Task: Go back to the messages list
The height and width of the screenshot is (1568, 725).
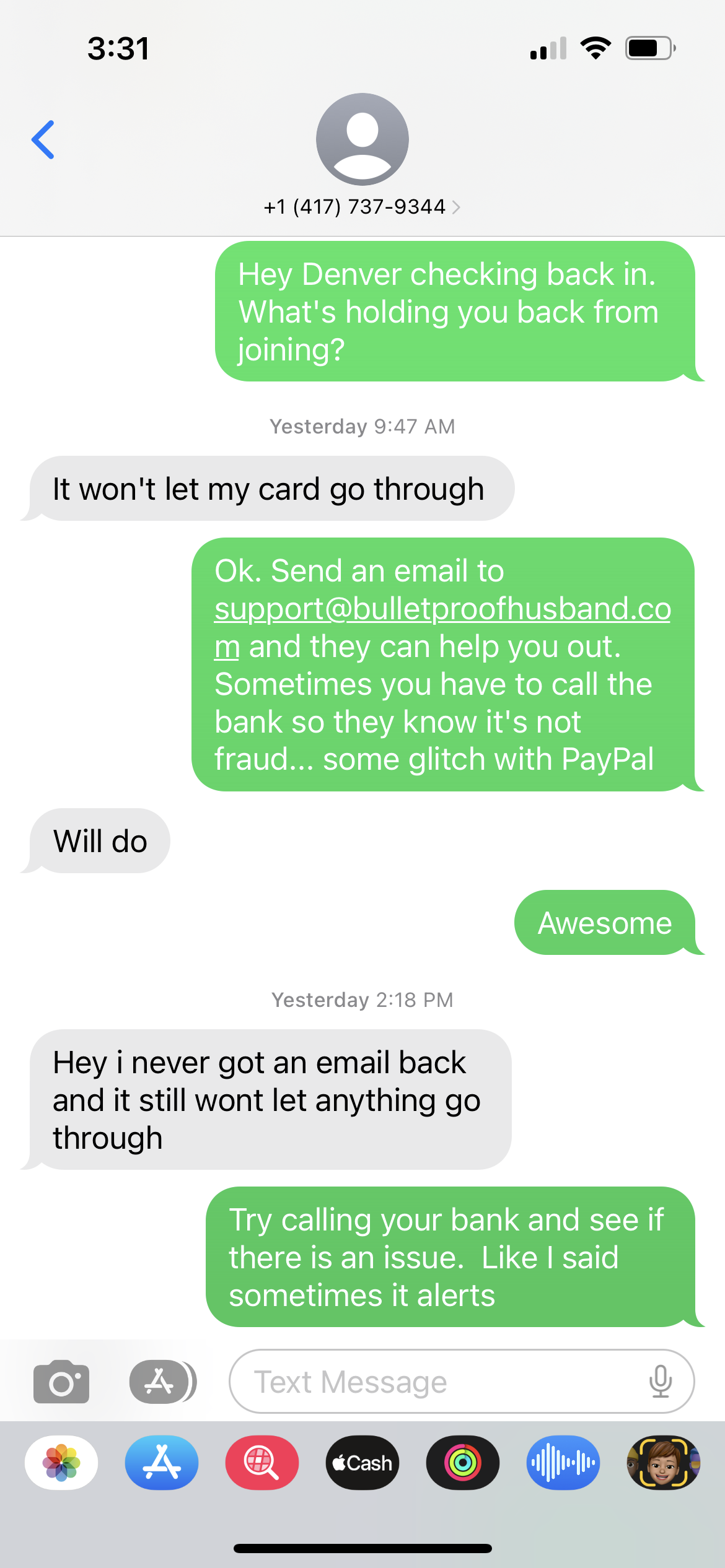Action: (43, 140)
